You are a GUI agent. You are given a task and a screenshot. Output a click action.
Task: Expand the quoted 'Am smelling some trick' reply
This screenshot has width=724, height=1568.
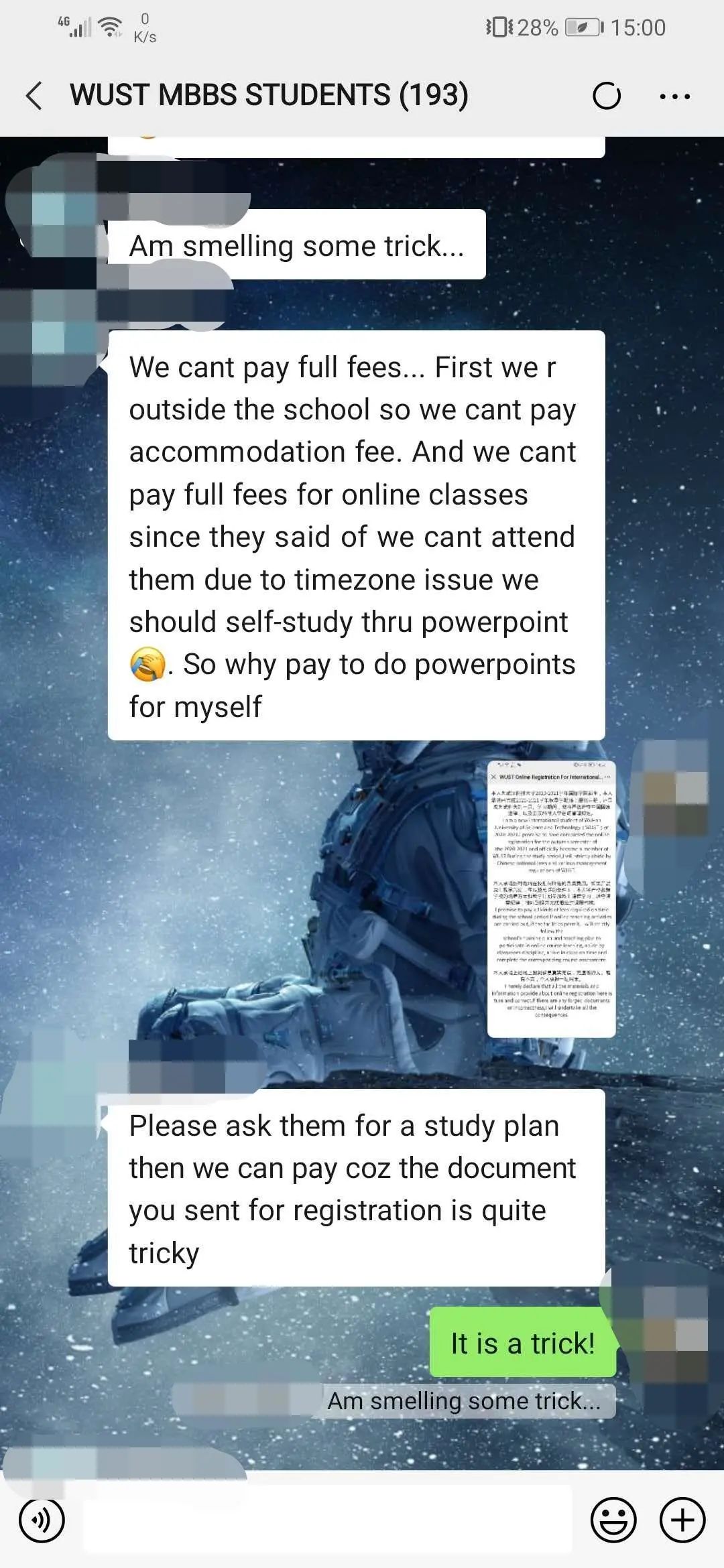coord(469,1400)
